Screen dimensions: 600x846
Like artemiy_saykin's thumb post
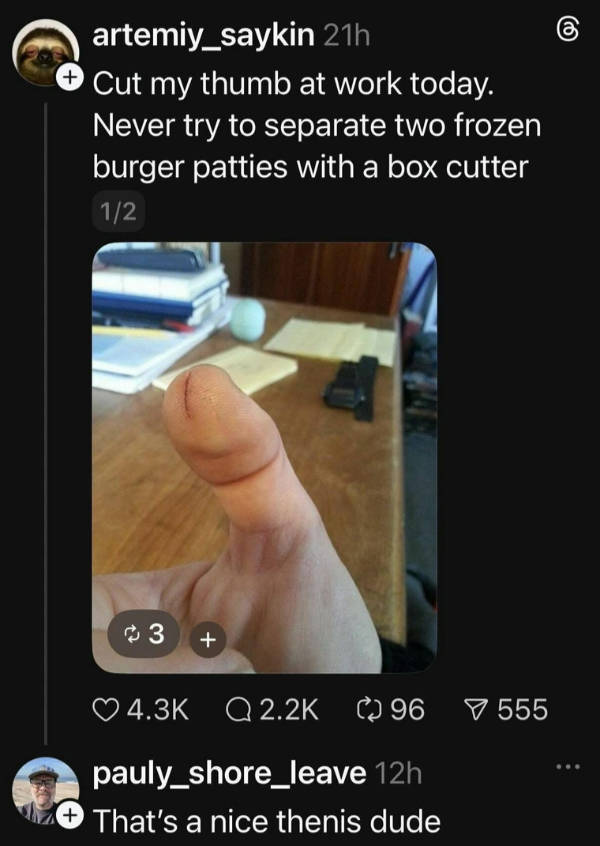coord(106,710)
